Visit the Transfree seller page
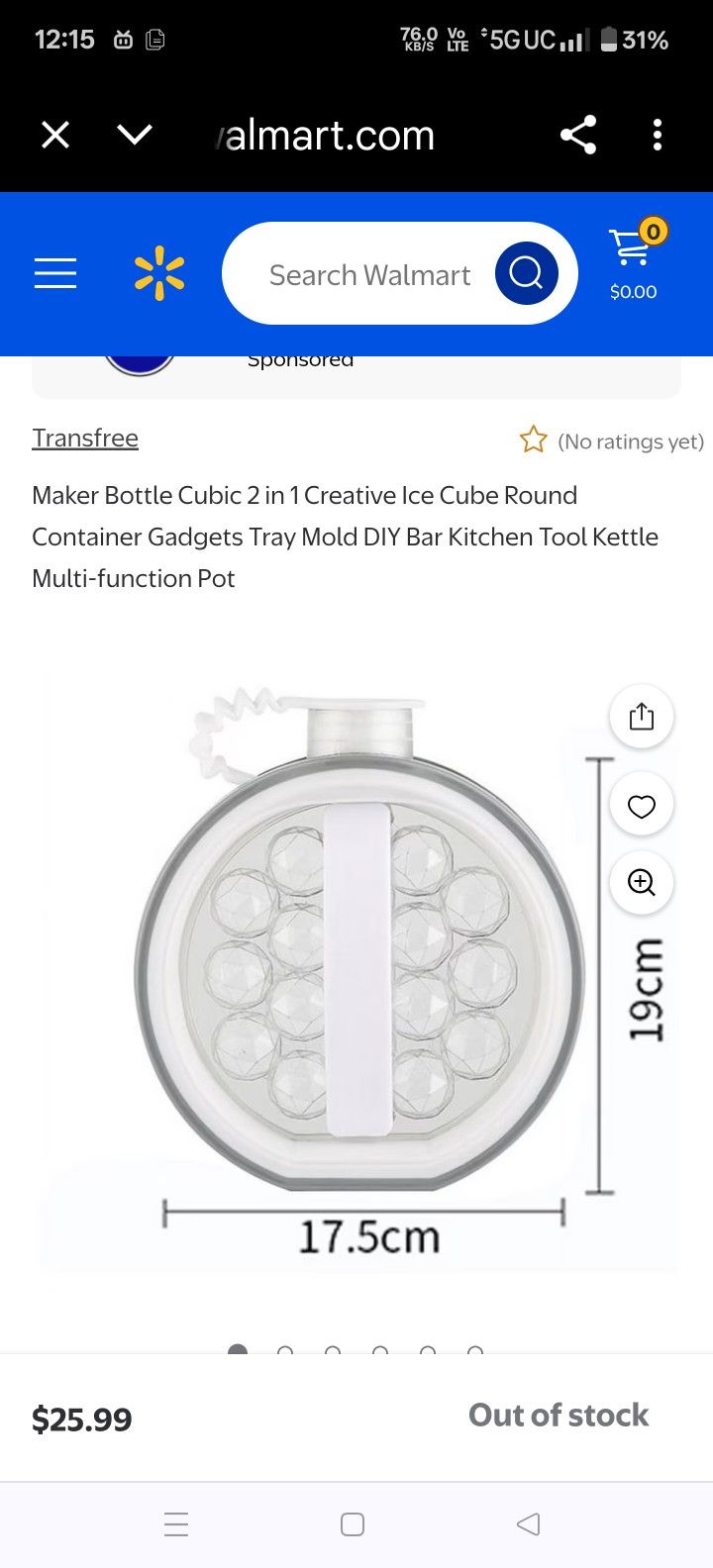Image resolution: width=713 pixels, height=1568 pixels. tap(85, 437)
